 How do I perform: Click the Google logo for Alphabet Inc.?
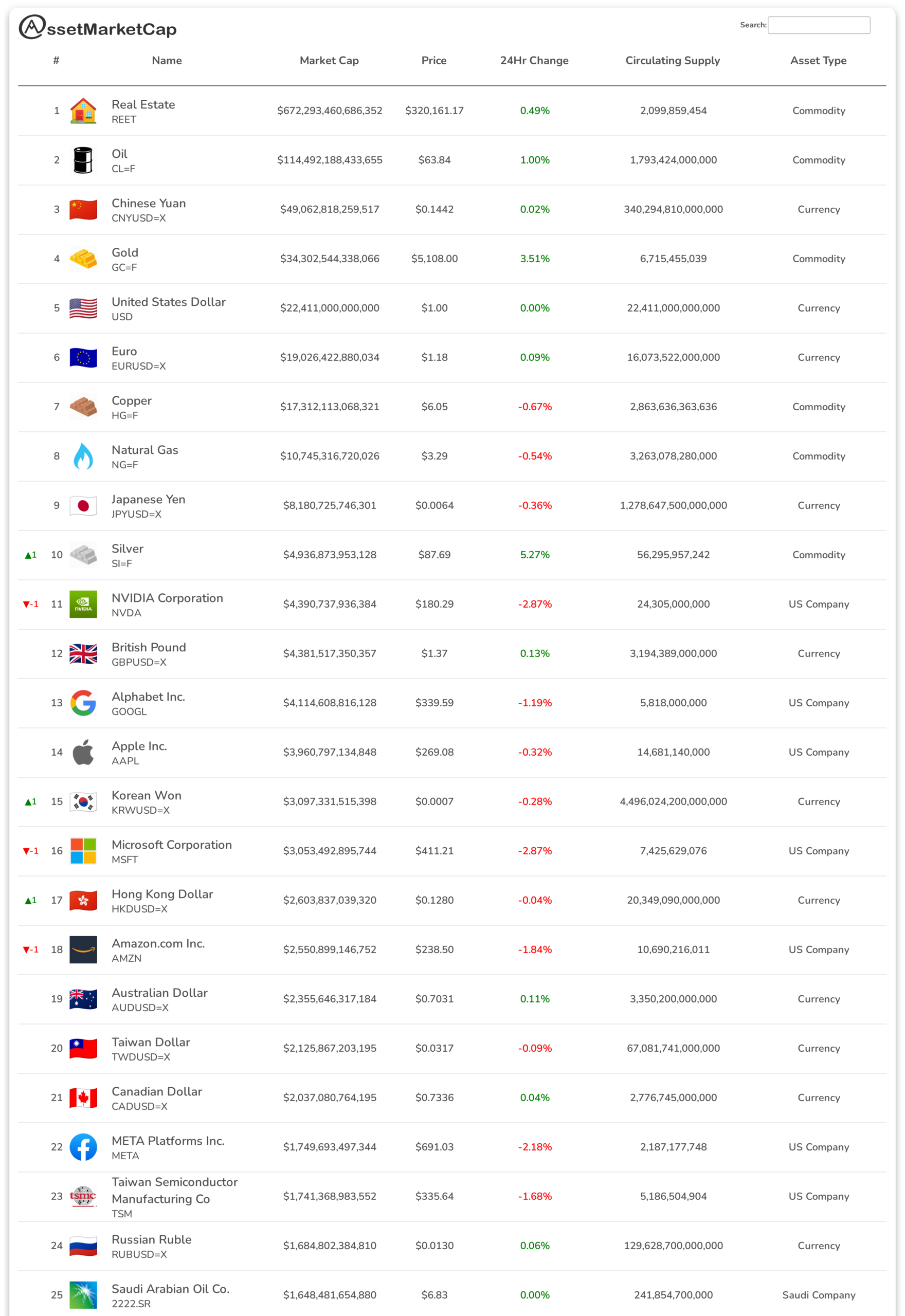(83, 703)
